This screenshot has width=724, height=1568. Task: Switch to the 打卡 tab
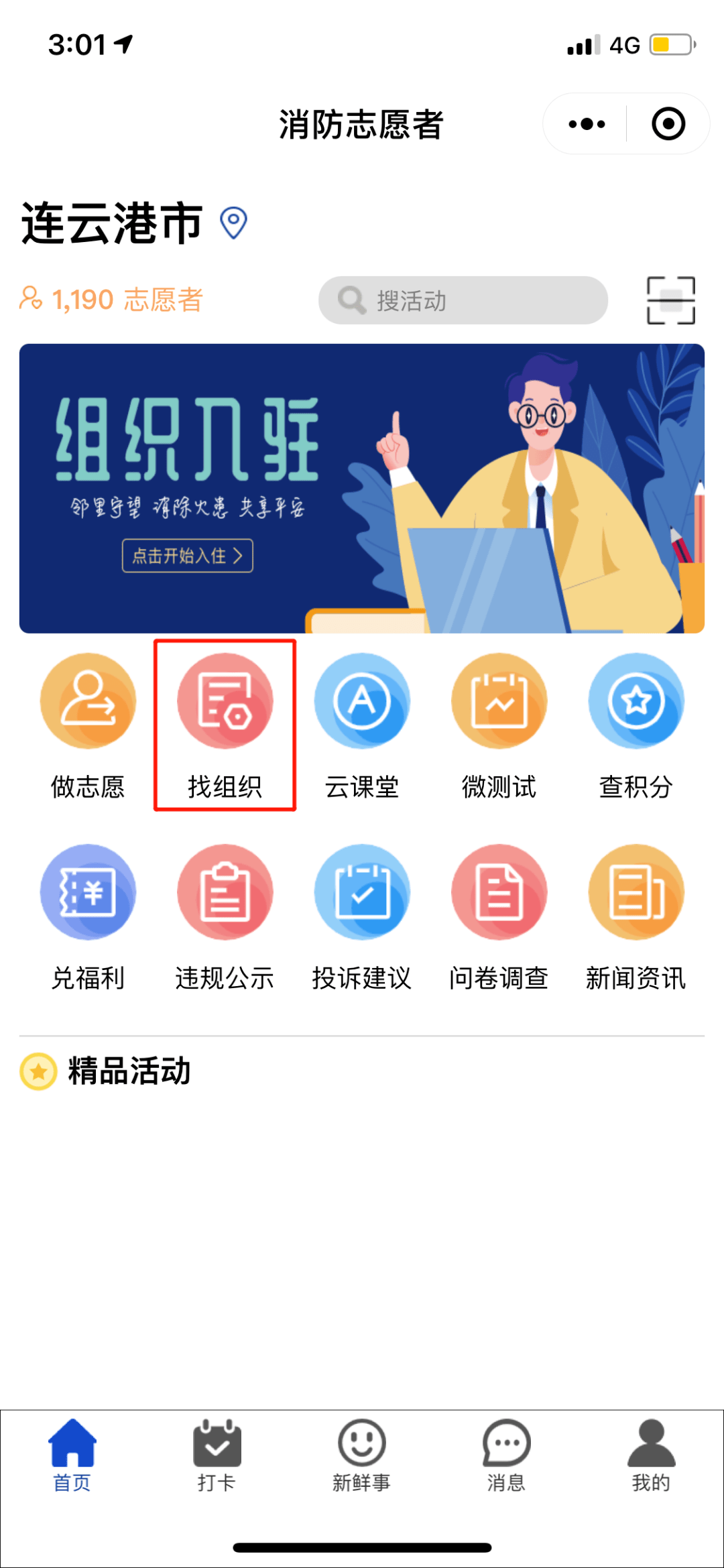tap(217, 1455)
